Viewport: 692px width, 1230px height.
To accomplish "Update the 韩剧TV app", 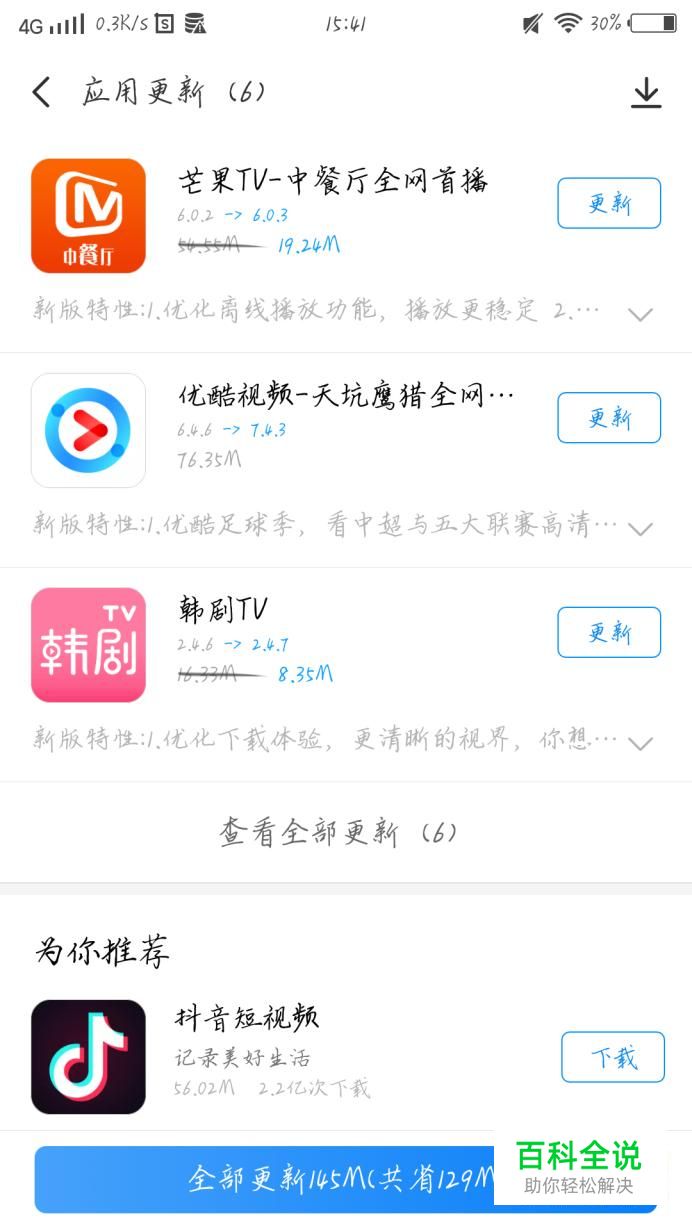I will (608, 632).
